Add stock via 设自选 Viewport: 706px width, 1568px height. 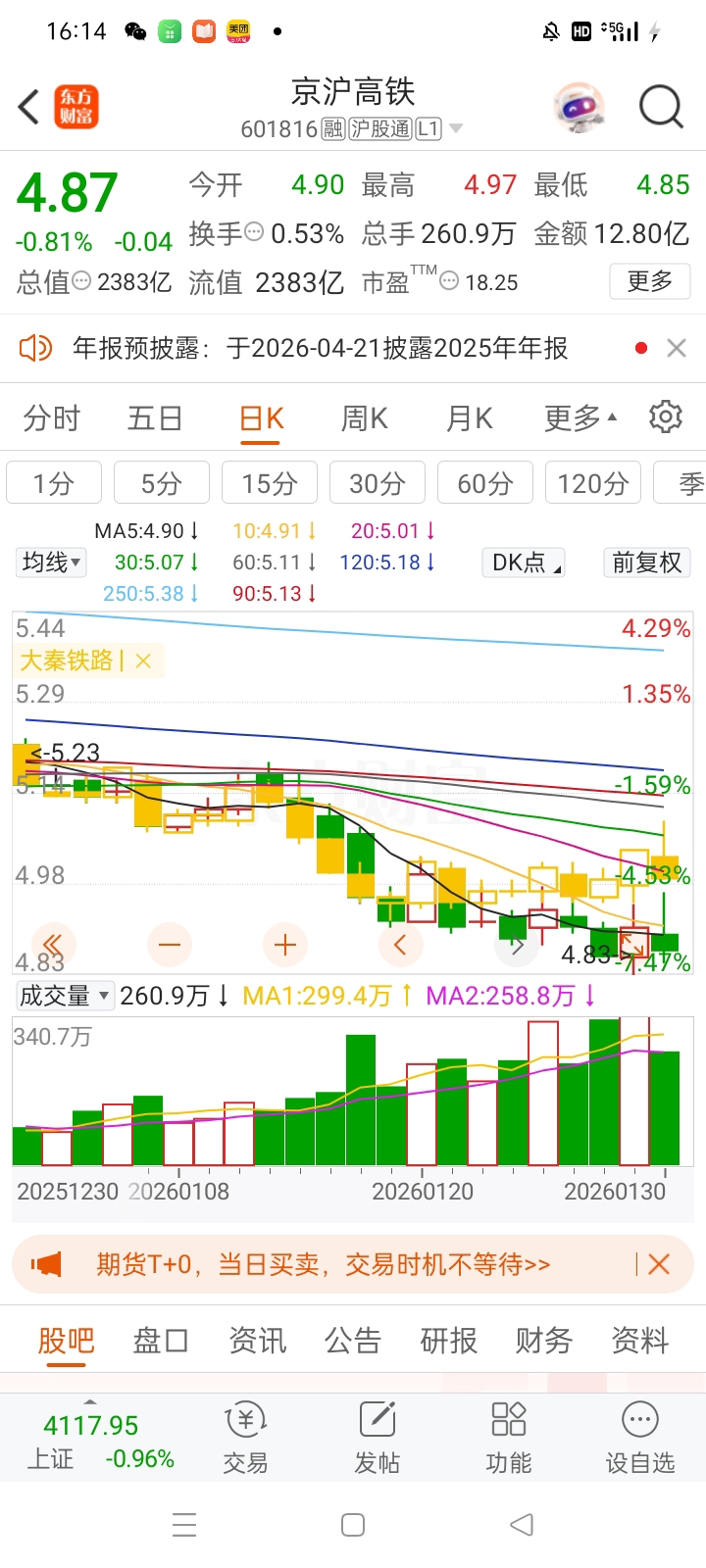[x=639, y=1438]
